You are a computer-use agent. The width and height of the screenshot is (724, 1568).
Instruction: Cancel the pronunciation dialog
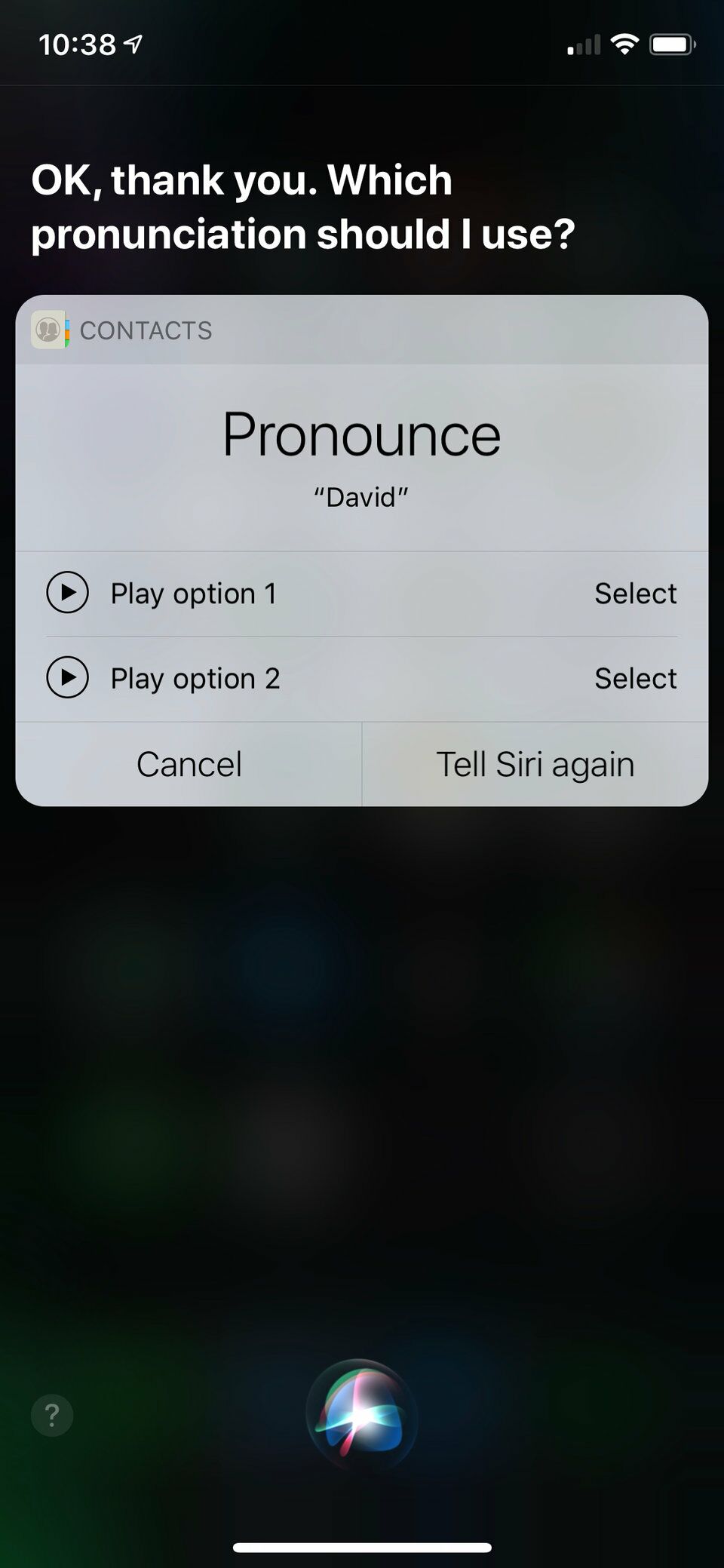pyautogui.click(x=189, y=764)
